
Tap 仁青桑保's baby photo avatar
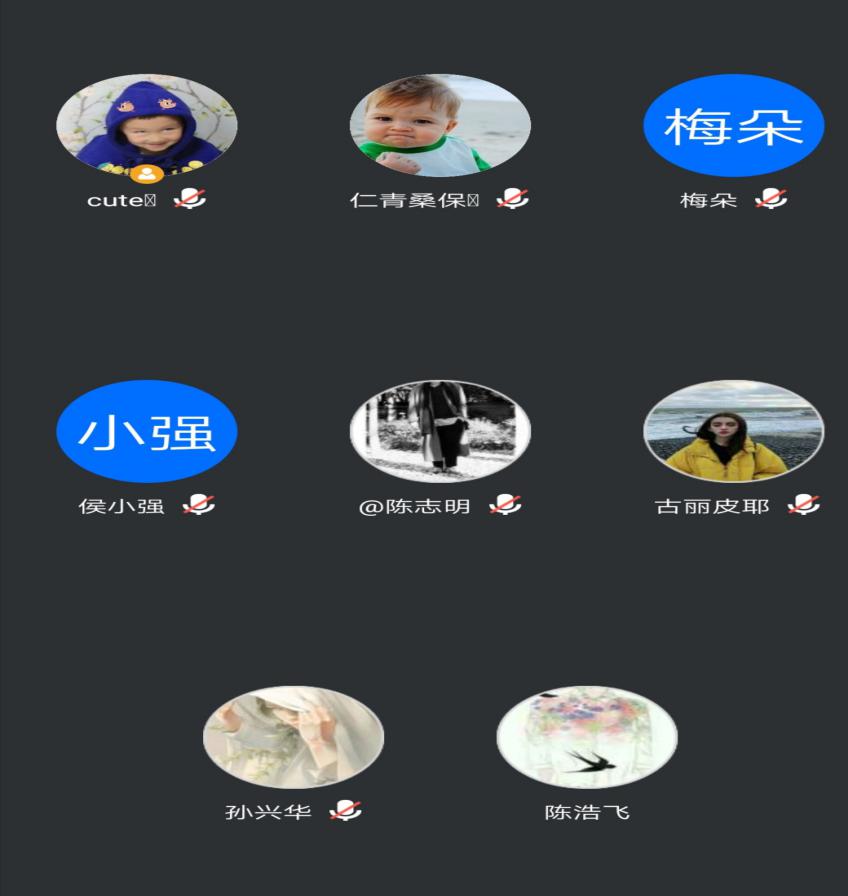[440, 125]
